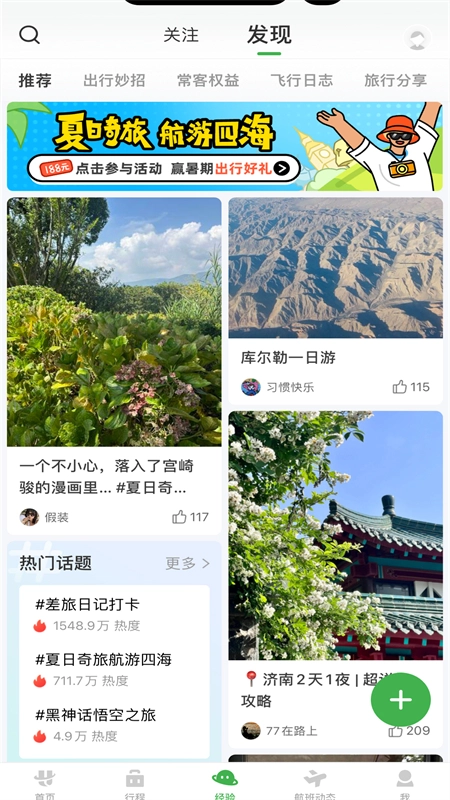Image resolution: width=450 pixels, height=800 pixels.
Task: Open the search magnifier icon
Action: pos(29,35)
